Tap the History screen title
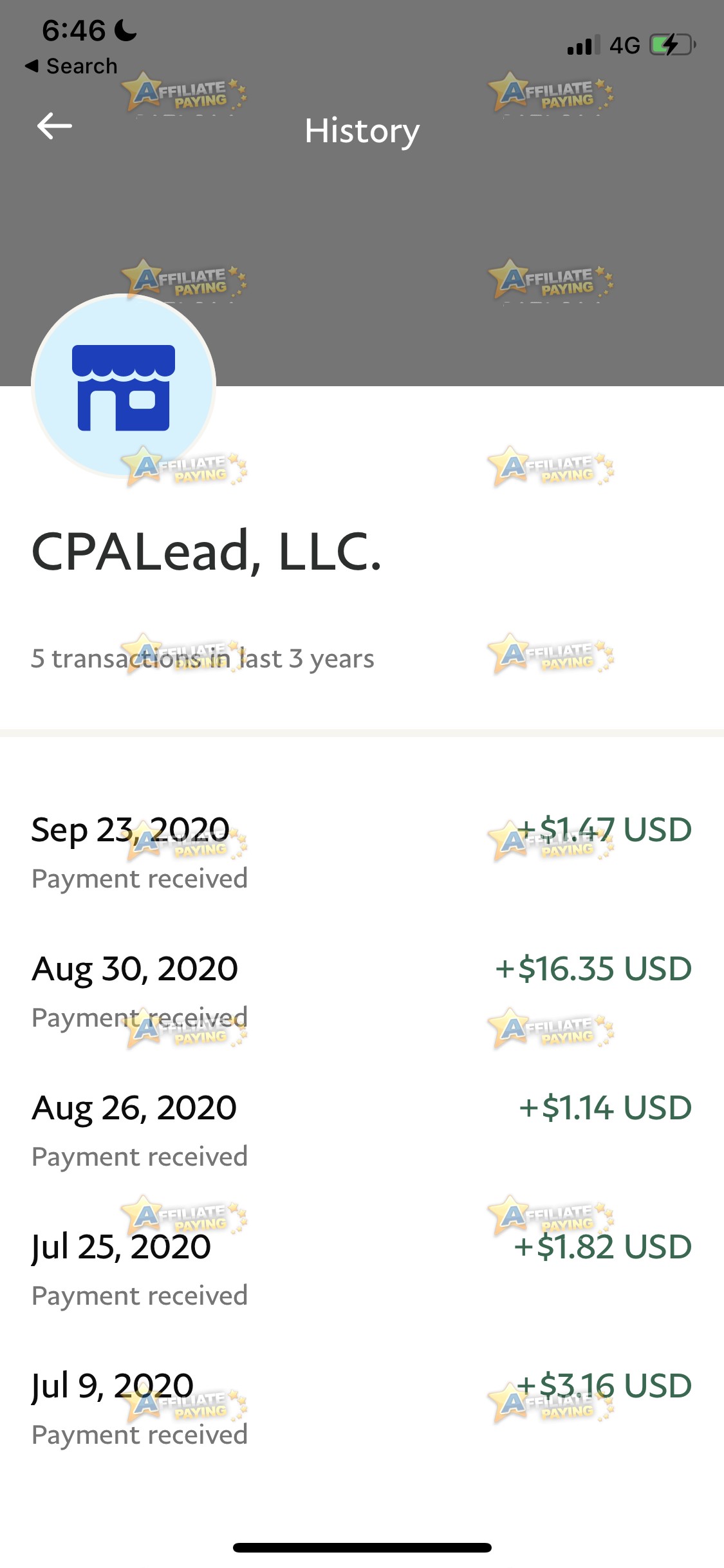724x1568 pixels. [x=362, y=131]
